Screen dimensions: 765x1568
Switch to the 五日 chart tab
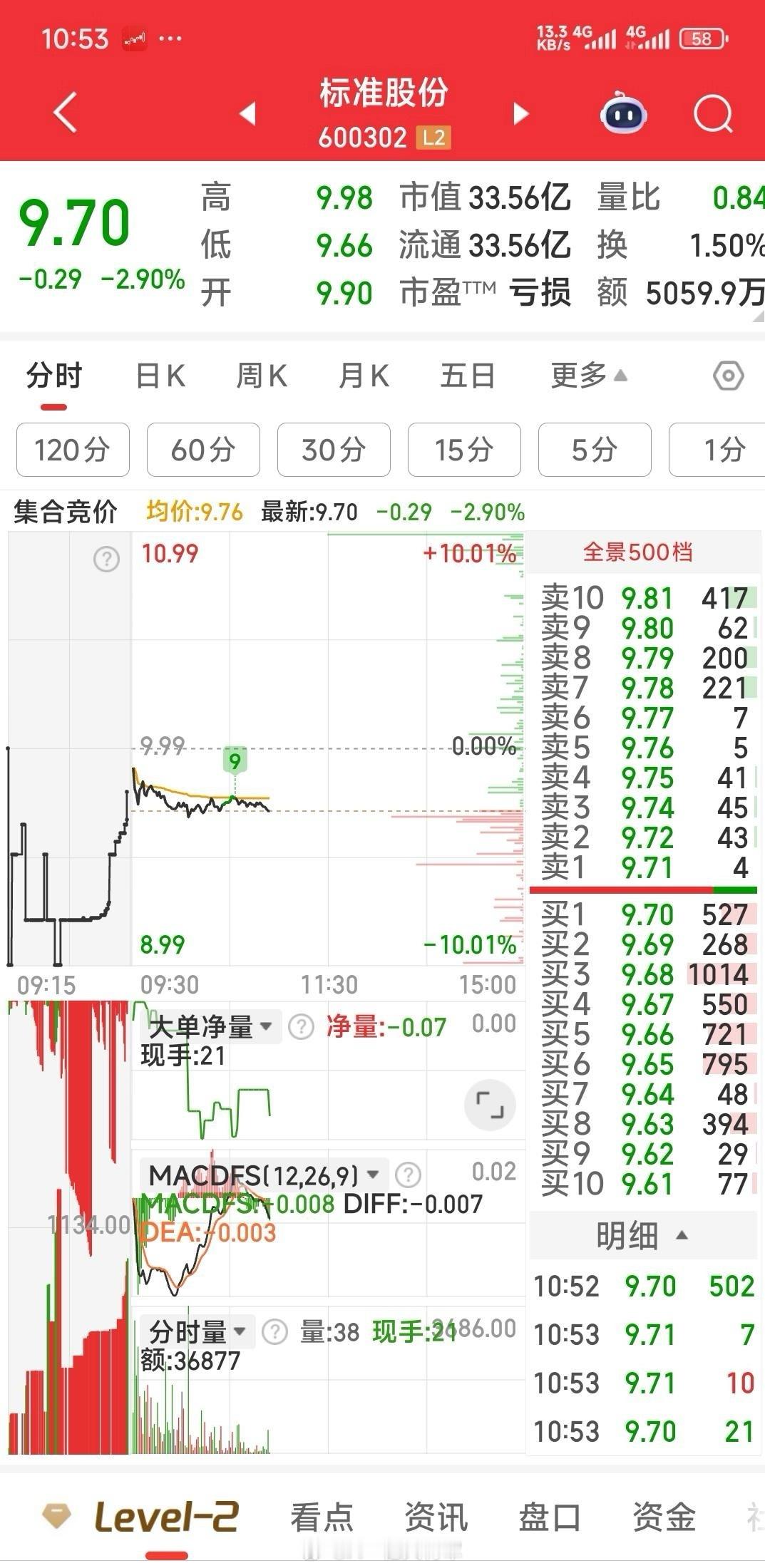[x=468, y=376]
